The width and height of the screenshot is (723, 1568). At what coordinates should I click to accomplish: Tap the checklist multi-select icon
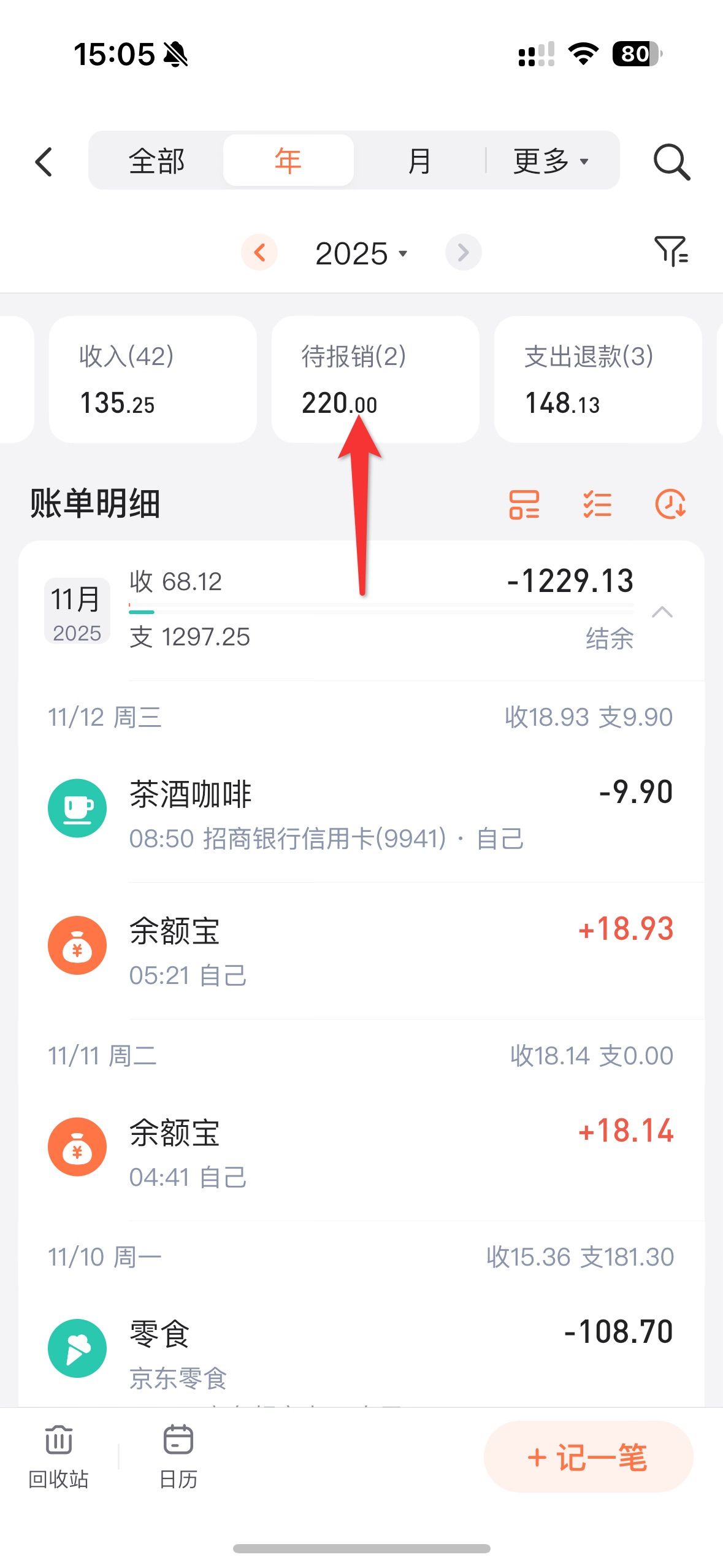(597, 504)
